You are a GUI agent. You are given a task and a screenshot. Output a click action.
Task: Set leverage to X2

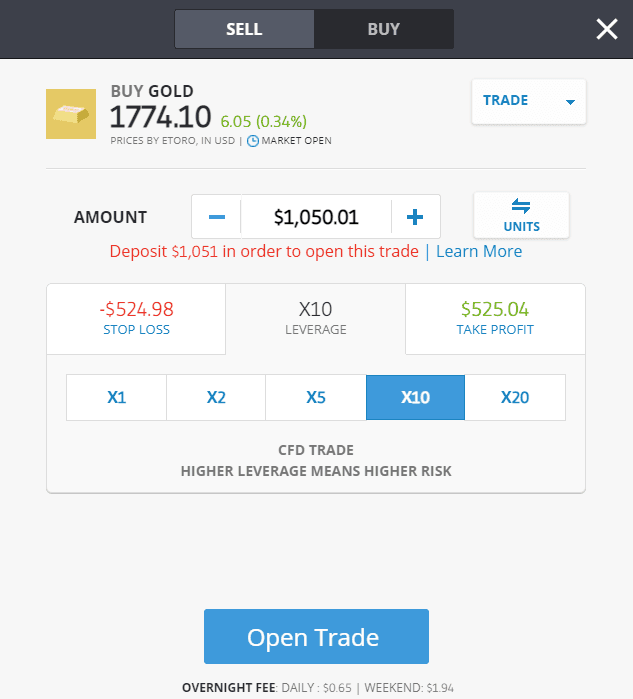pyautogui.click(x=216, y=397)
